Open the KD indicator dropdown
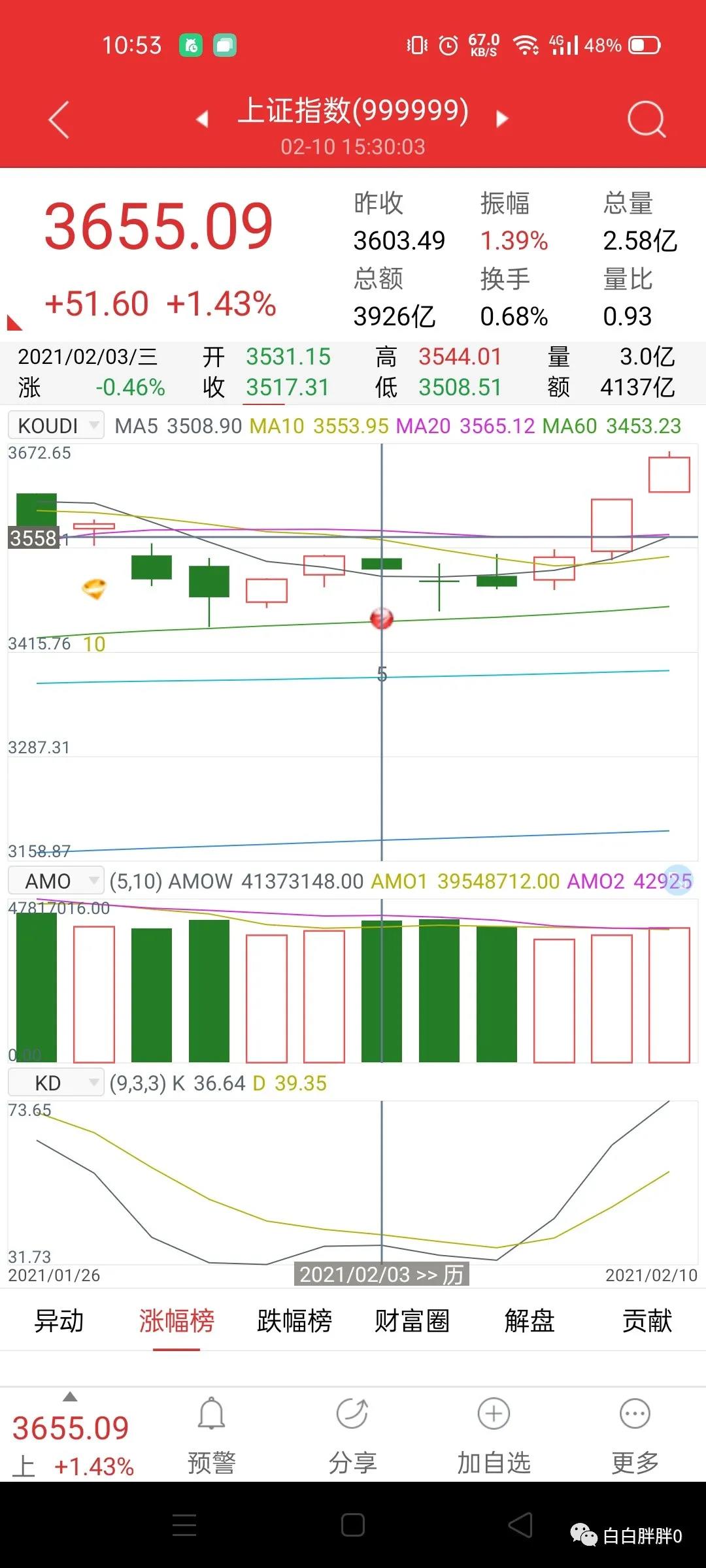706x1568 pixels. [x=56, y=1083]
